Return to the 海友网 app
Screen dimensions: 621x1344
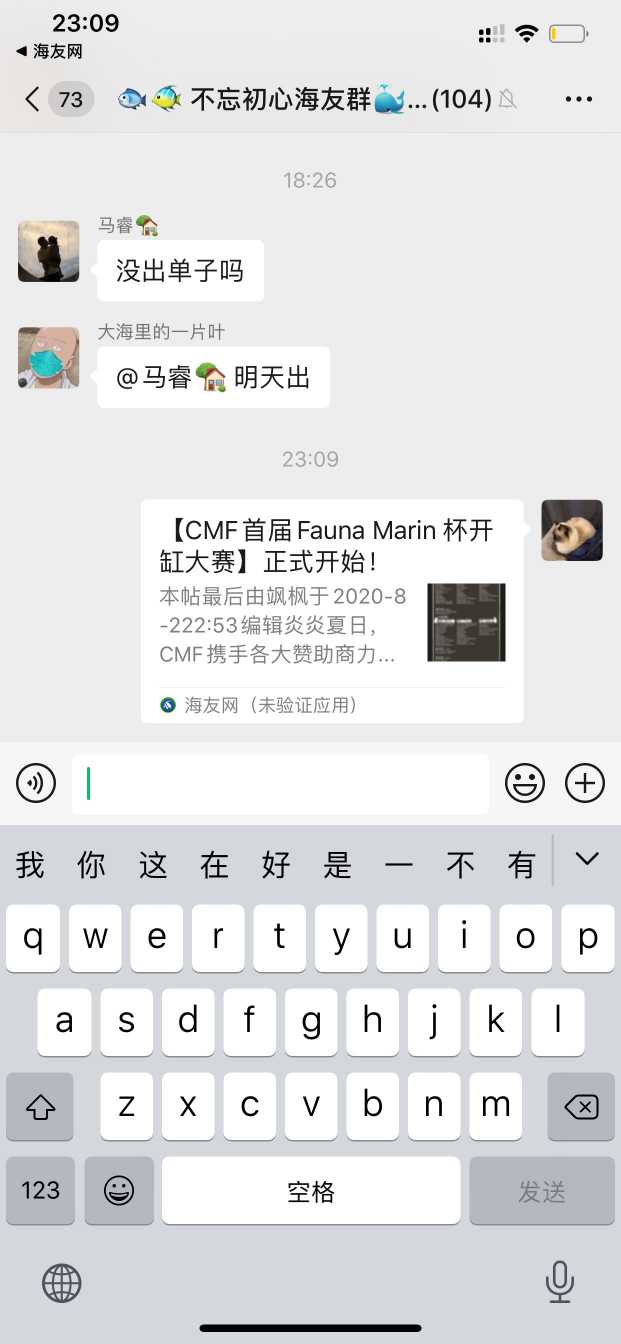tap(48, 51)
